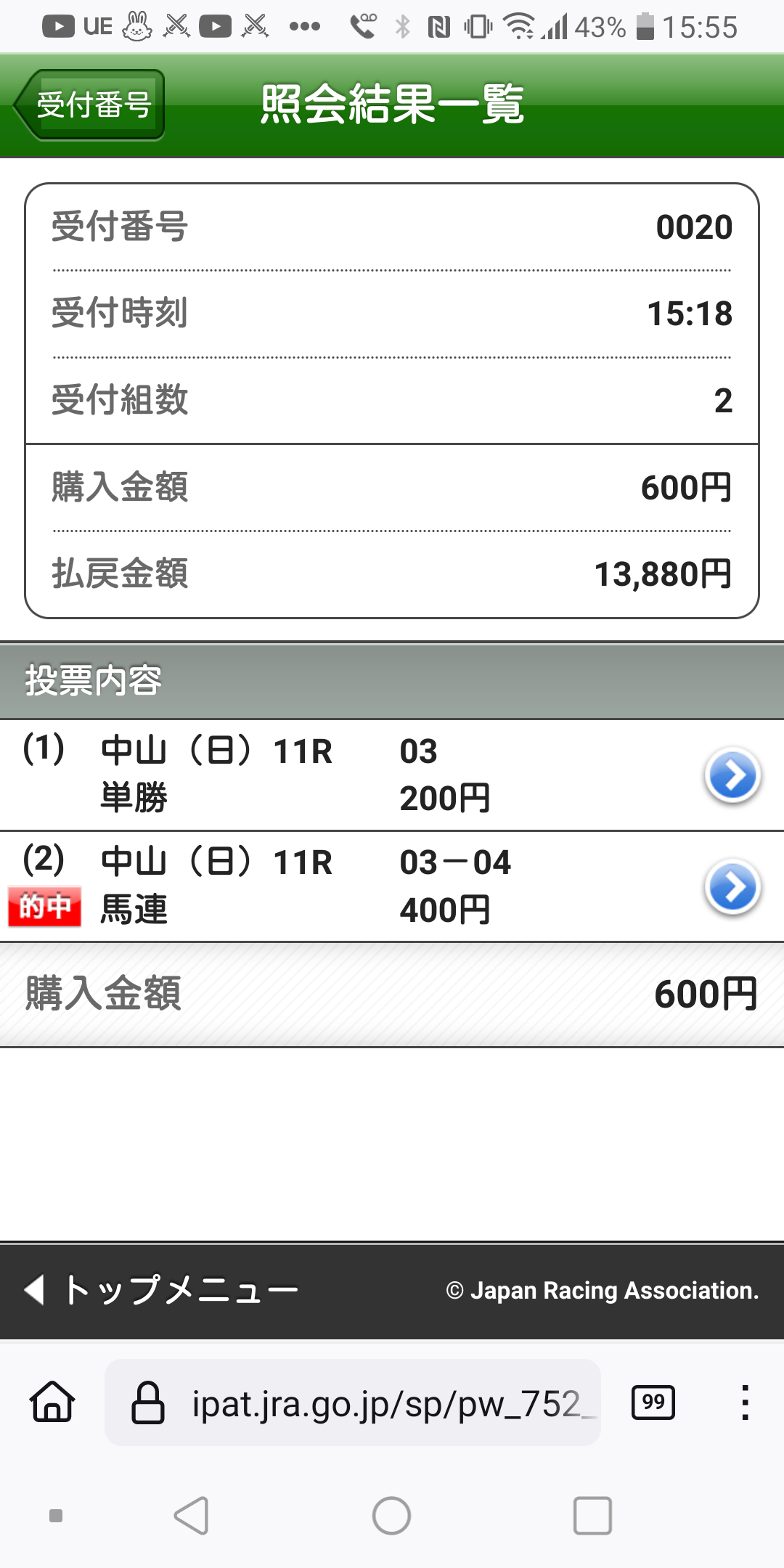Open details for the 馬連 03-04 bet
This screenshot has height=1568, width=784.
click(732, 887)
